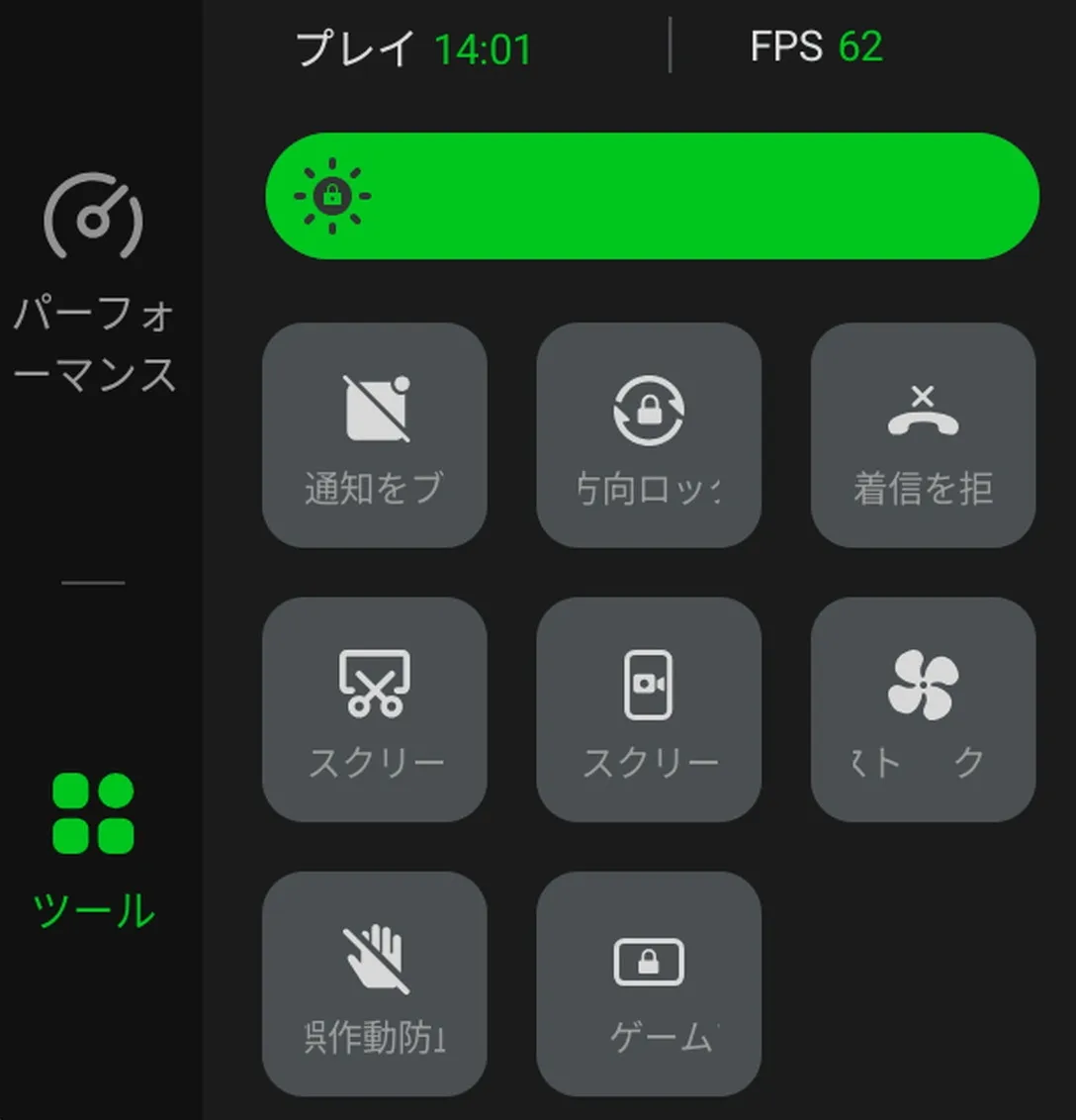Take a screenshot with the scissors tile
The image size is (1076, 1120).
click(x=375, y=709)
